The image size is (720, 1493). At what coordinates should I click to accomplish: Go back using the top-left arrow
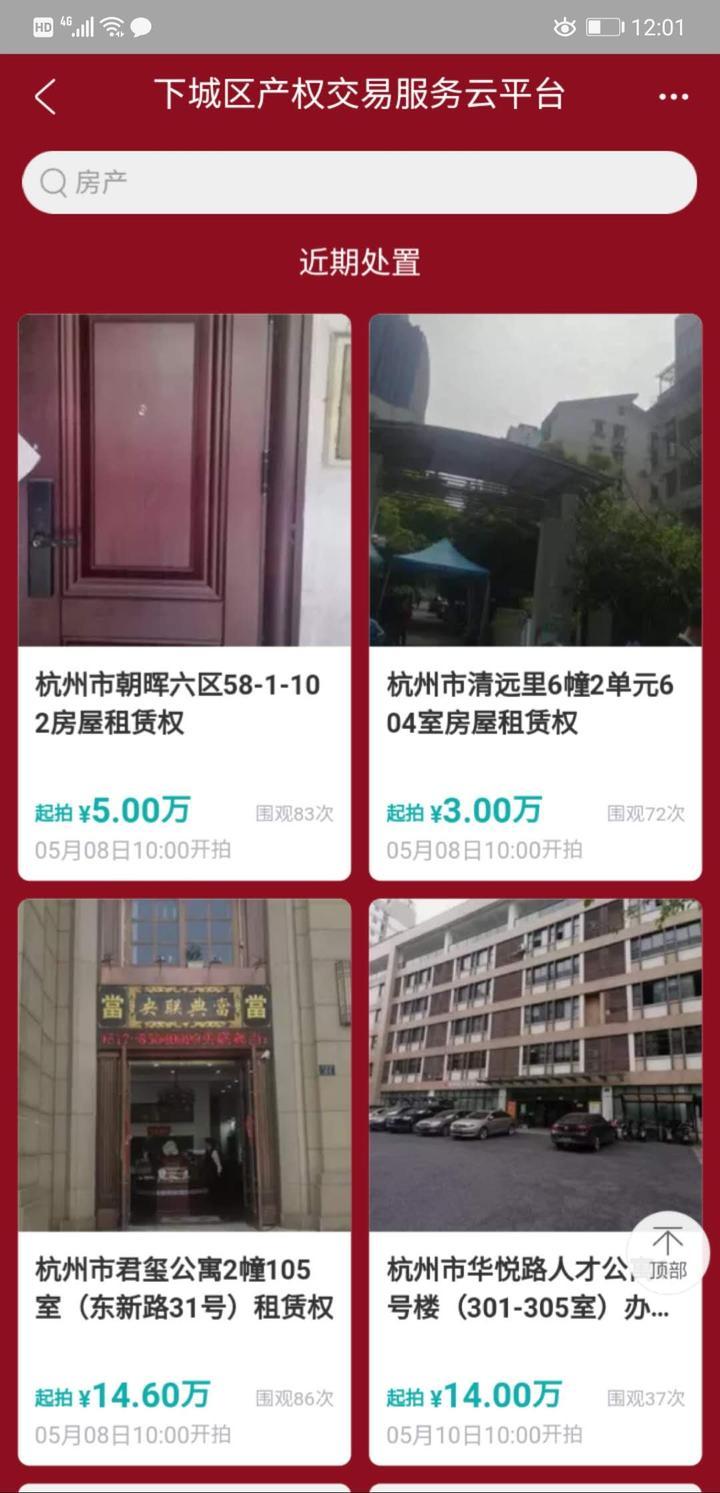click(45, 97)
